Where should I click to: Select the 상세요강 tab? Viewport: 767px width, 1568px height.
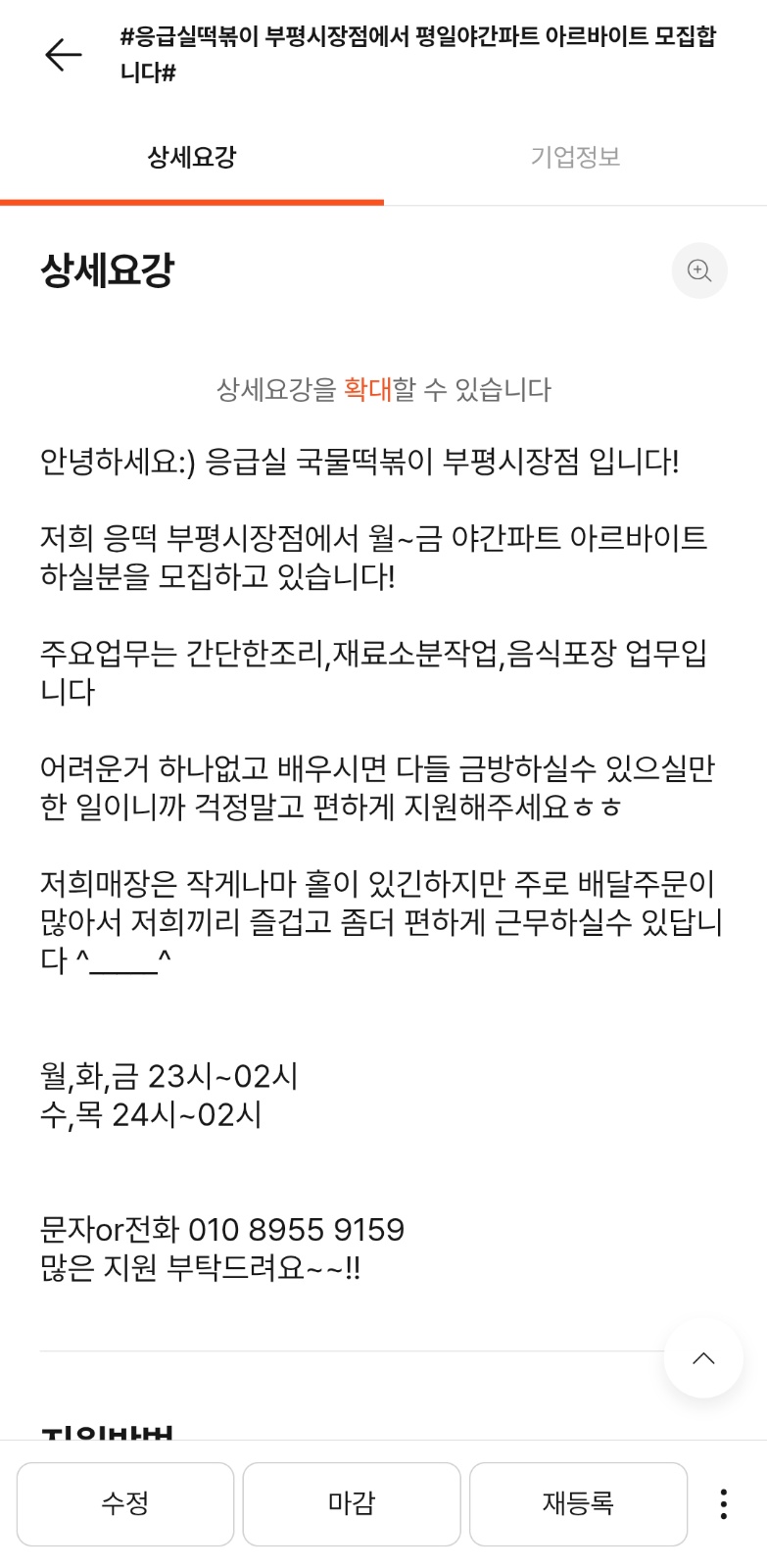click(192, 157)
